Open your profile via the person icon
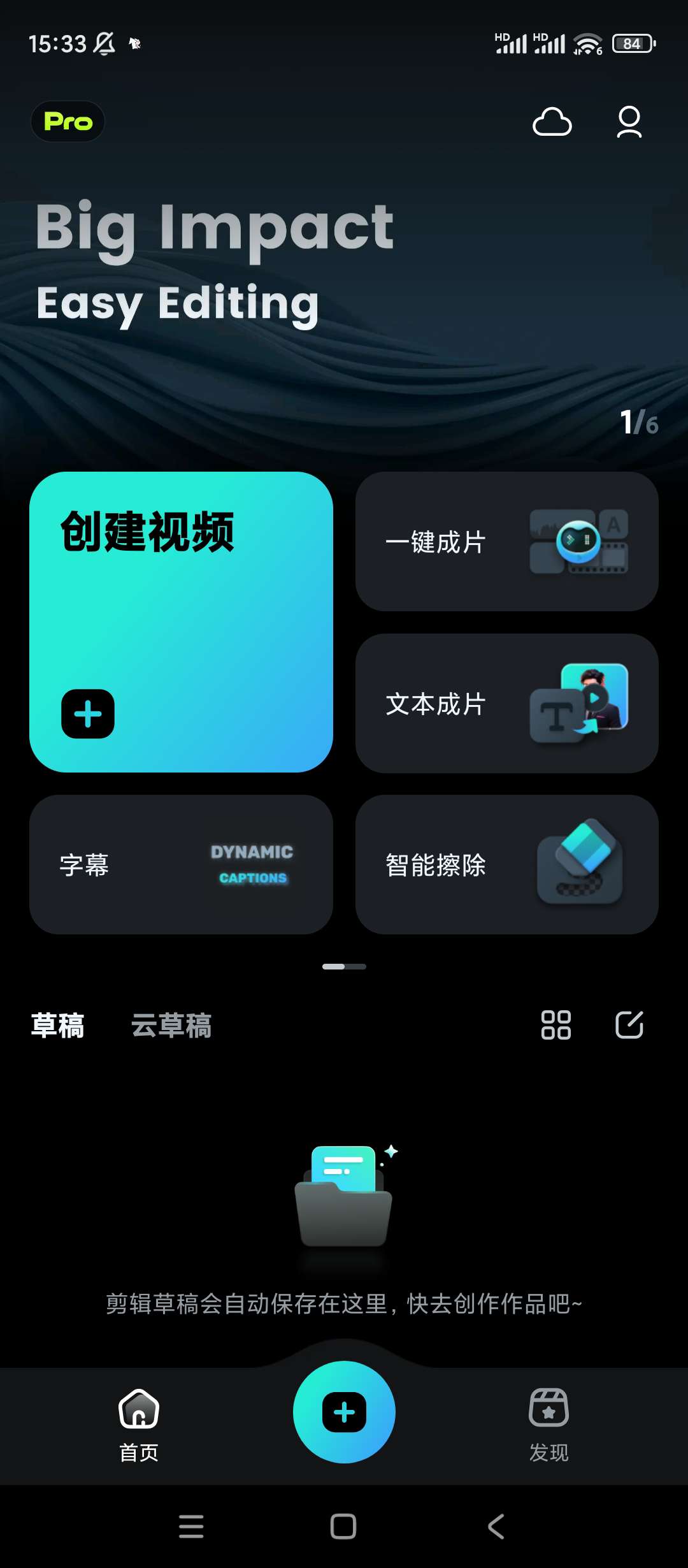The width and height of the screenshot is (688, 1568). pos(629,122)
